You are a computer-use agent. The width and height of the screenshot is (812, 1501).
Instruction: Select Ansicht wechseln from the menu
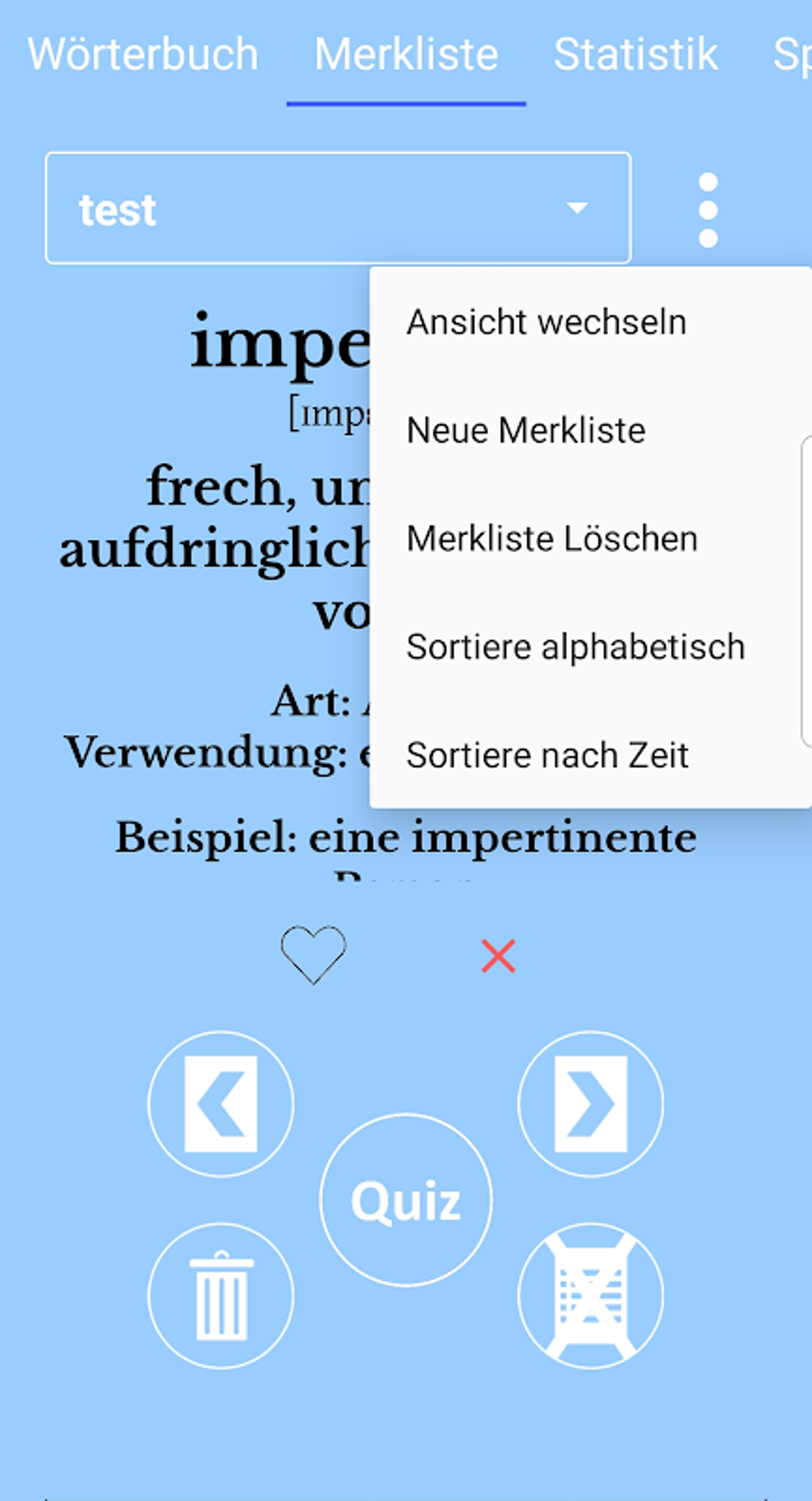click(546, 322)
